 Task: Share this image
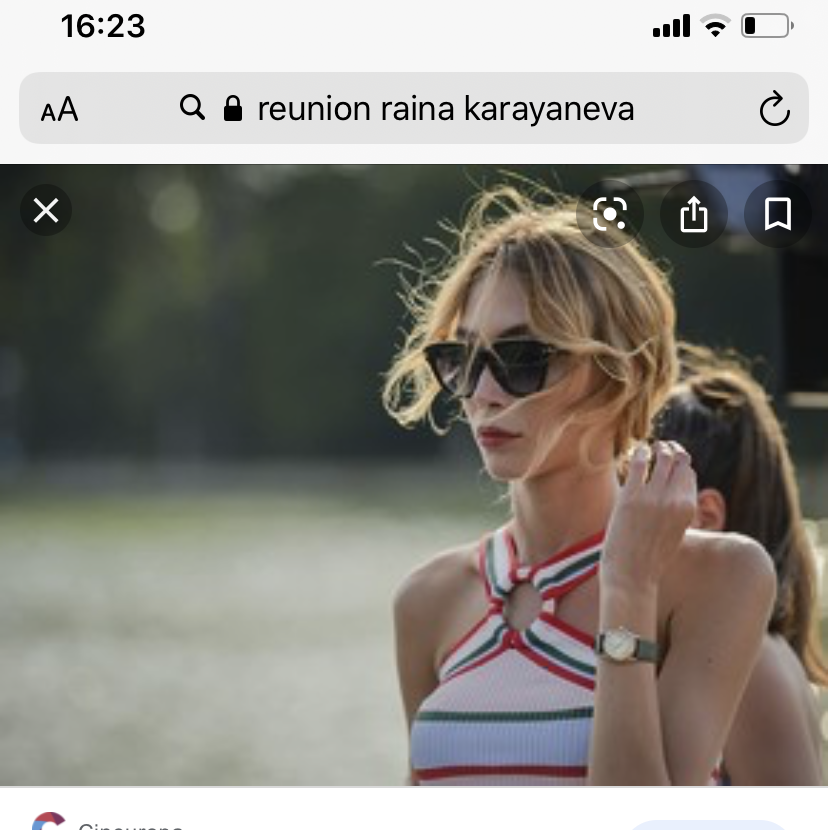point(694,214)
